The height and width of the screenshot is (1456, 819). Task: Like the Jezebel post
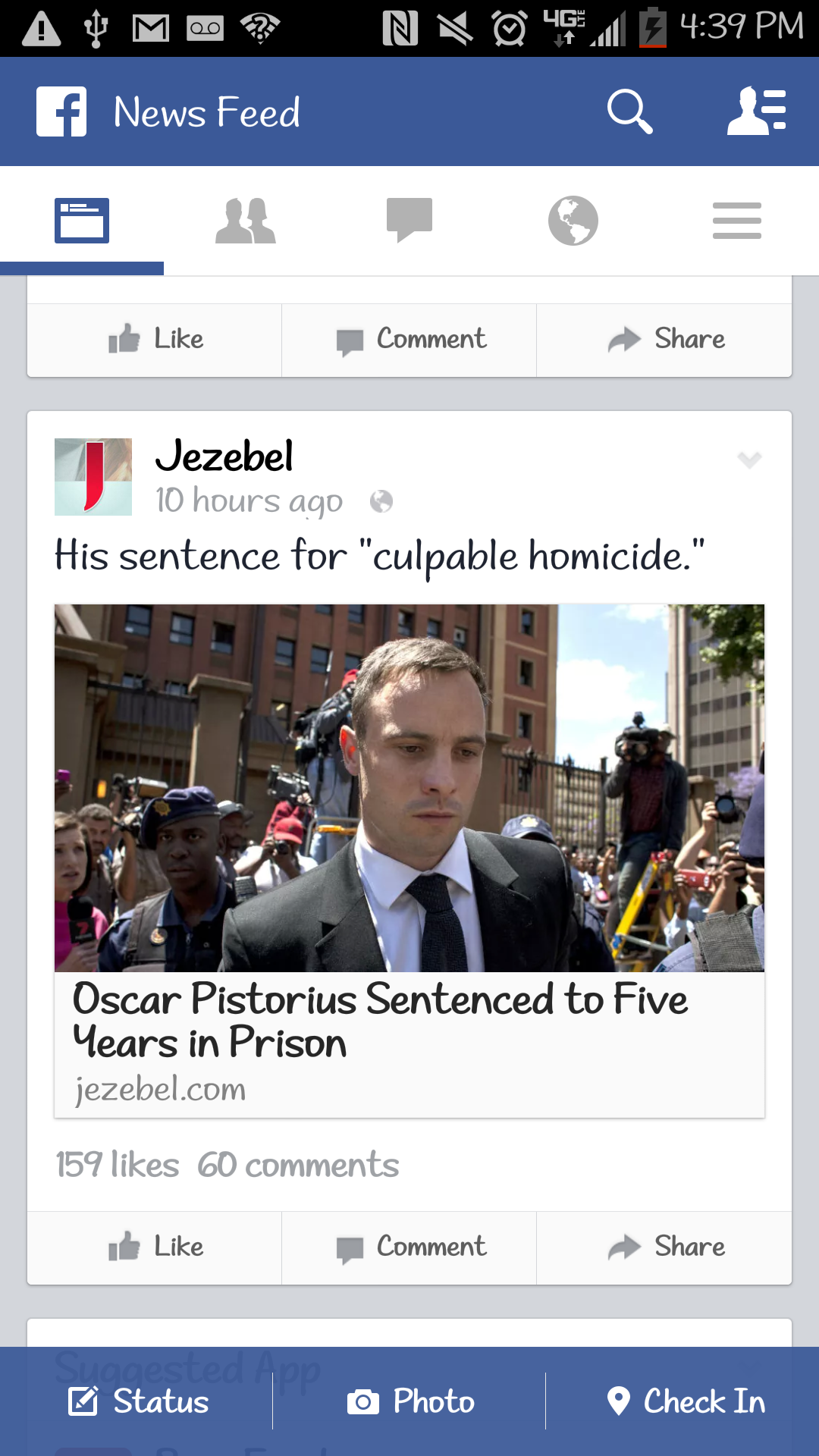[155, 1247]
